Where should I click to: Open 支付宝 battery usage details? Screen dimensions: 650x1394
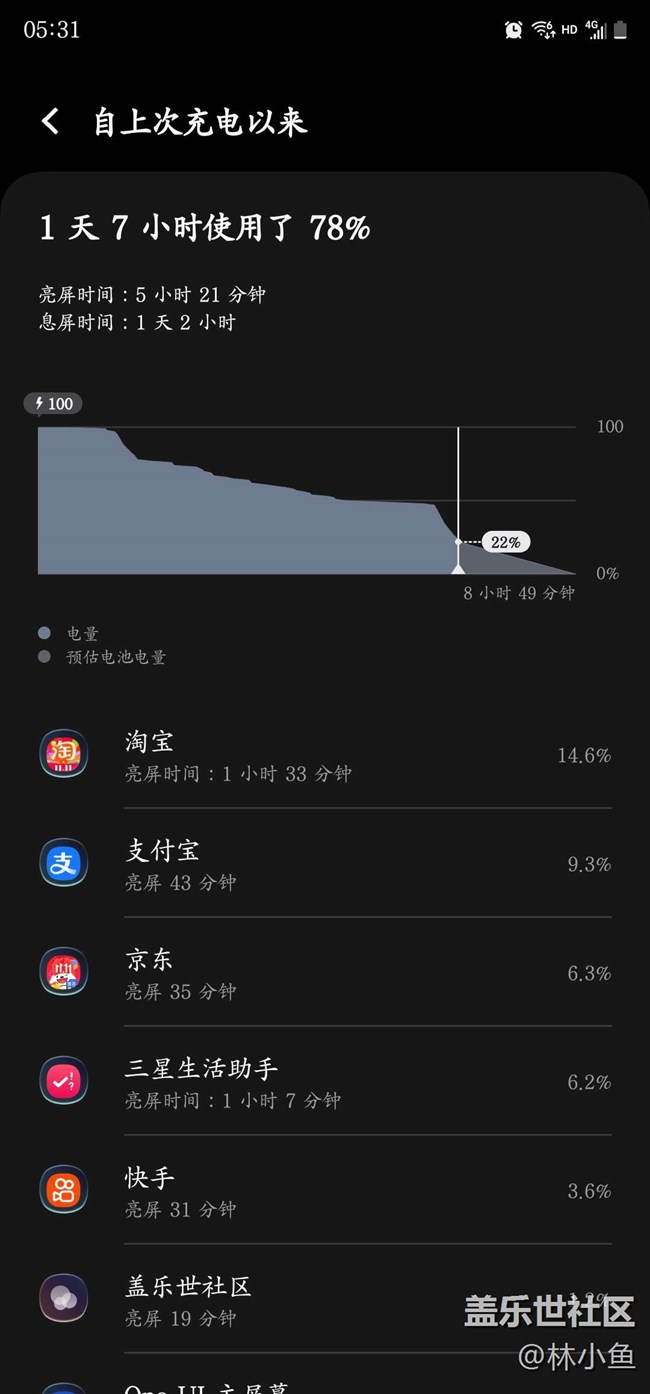click(325, 864)
